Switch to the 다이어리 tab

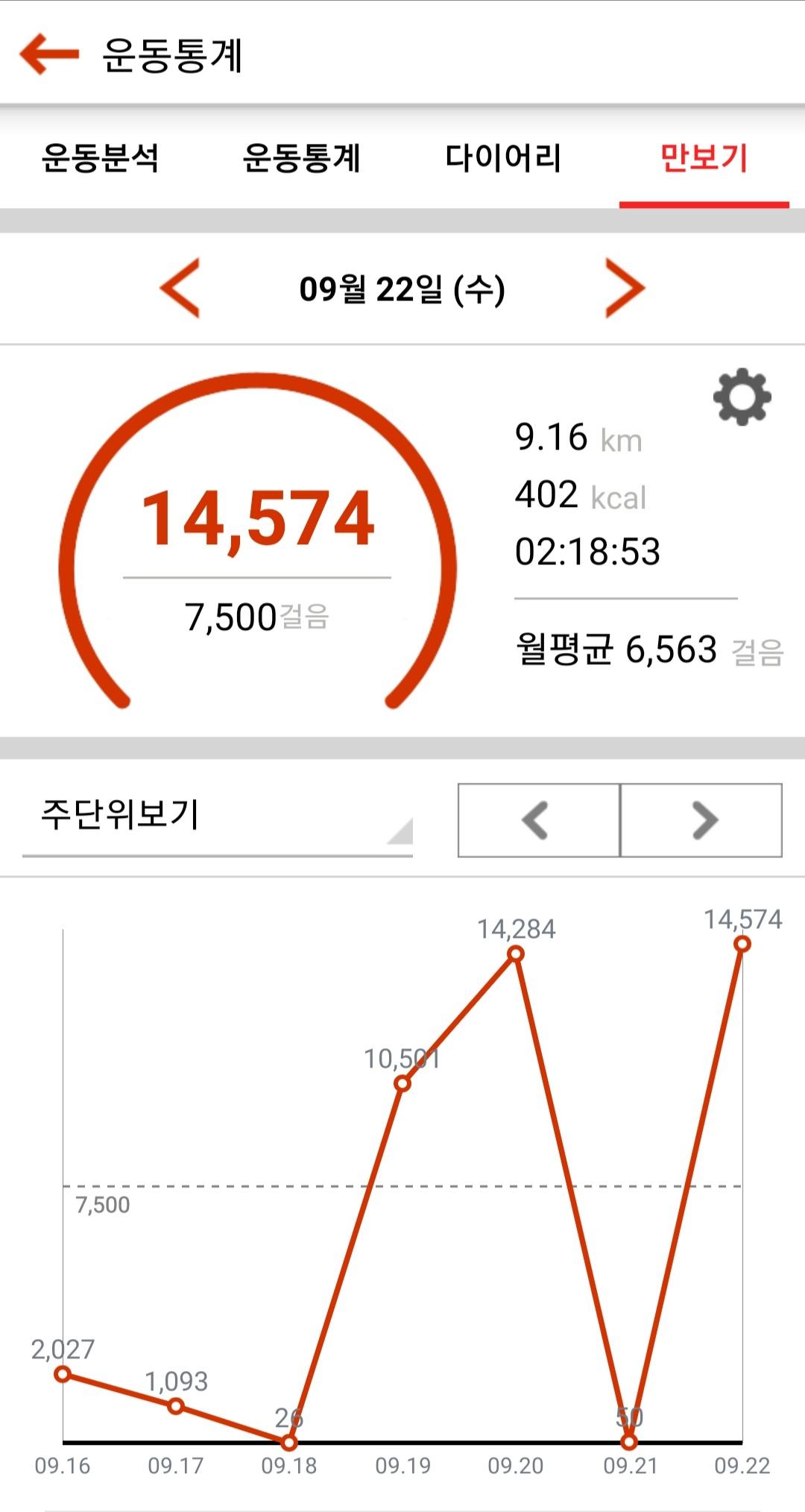[x=503, y=158]
